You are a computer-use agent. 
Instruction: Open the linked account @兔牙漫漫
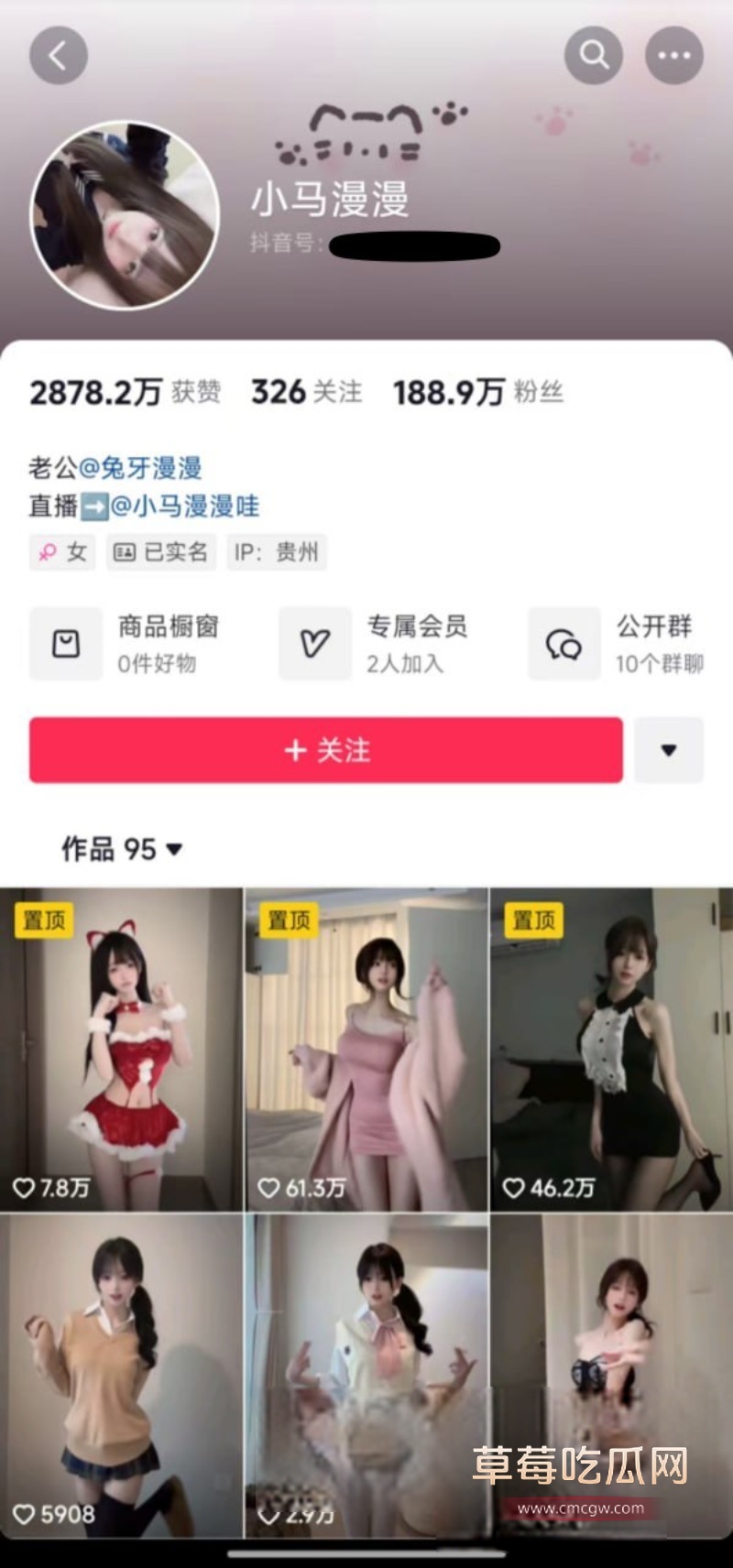pos(141,468)
